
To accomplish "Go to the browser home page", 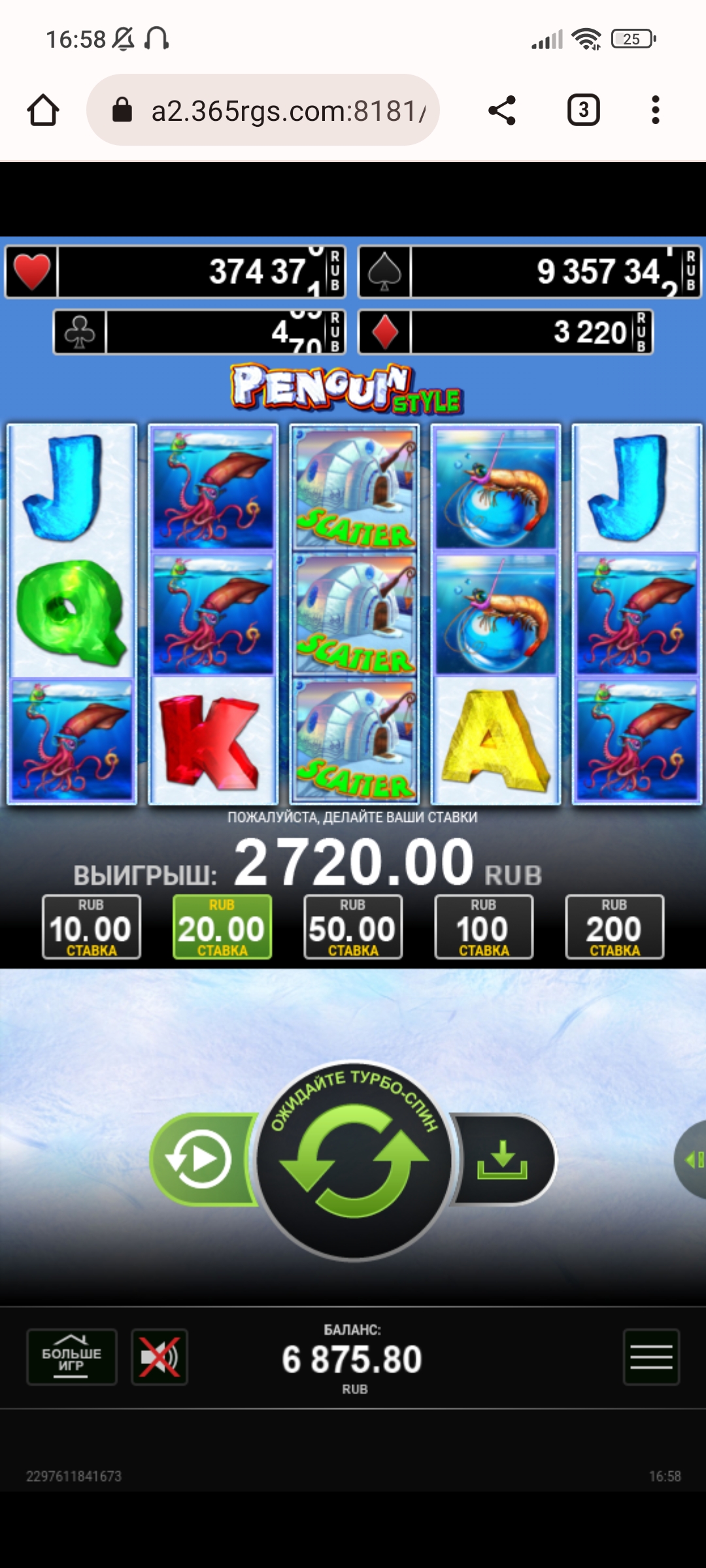I will [x=43, y=110].
